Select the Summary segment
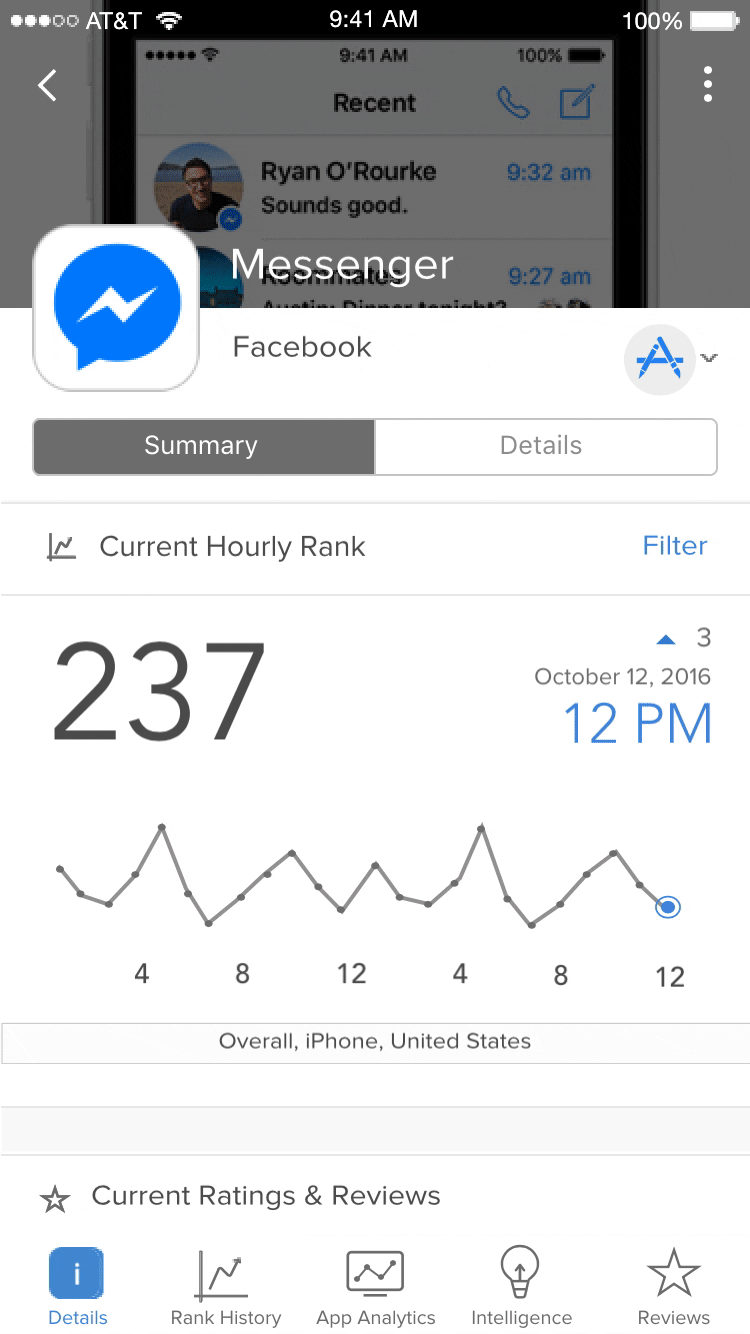The width and height of the screenshot is (750, 1334). click(x=204, y=446)
